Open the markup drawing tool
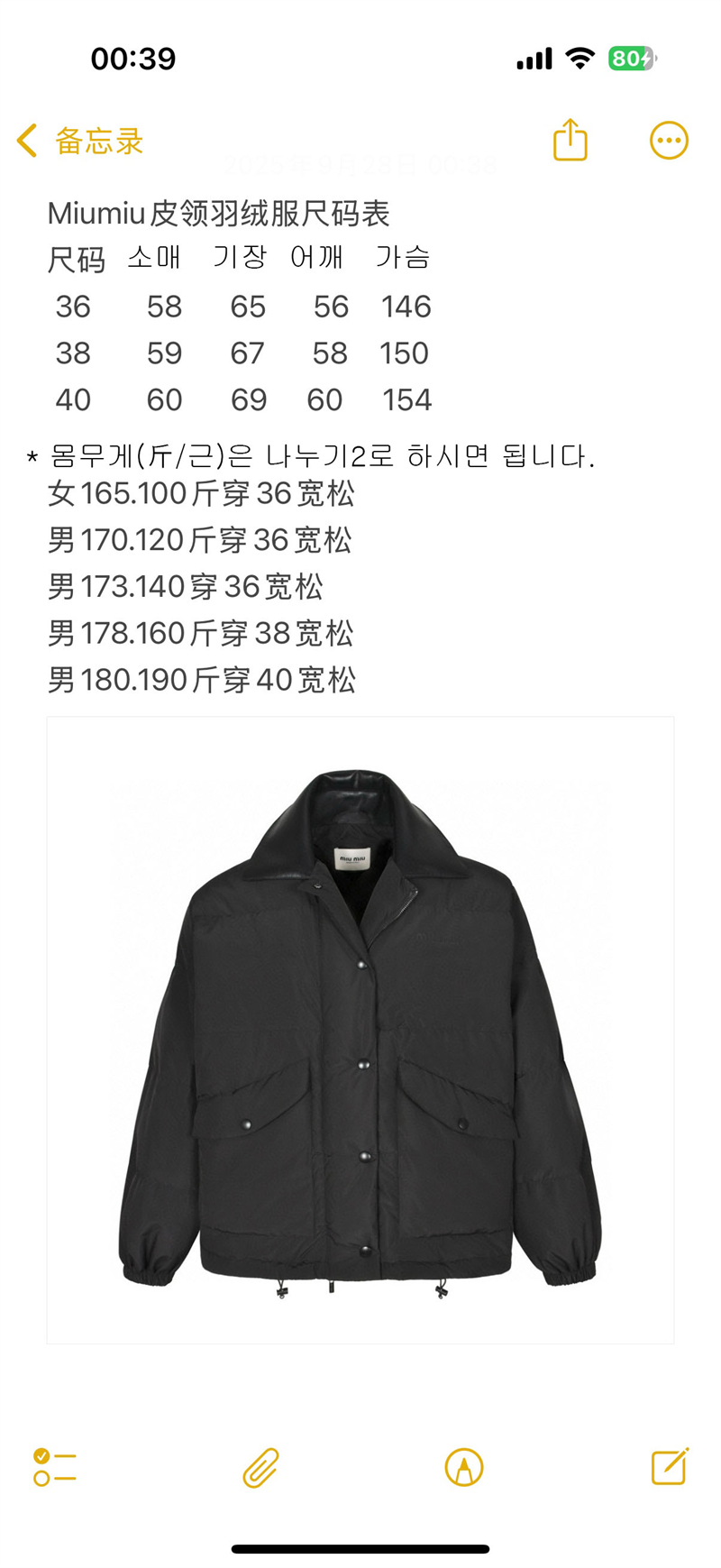 point(464,1467)
